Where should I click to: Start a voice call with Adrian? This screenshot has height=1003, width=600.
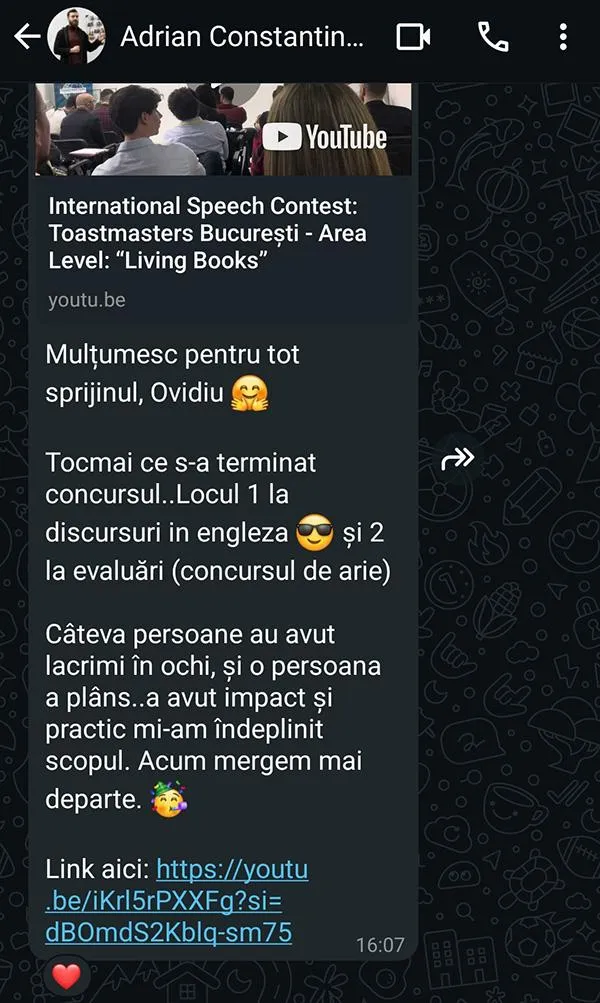pyautogui.click(x=493, y=37)
